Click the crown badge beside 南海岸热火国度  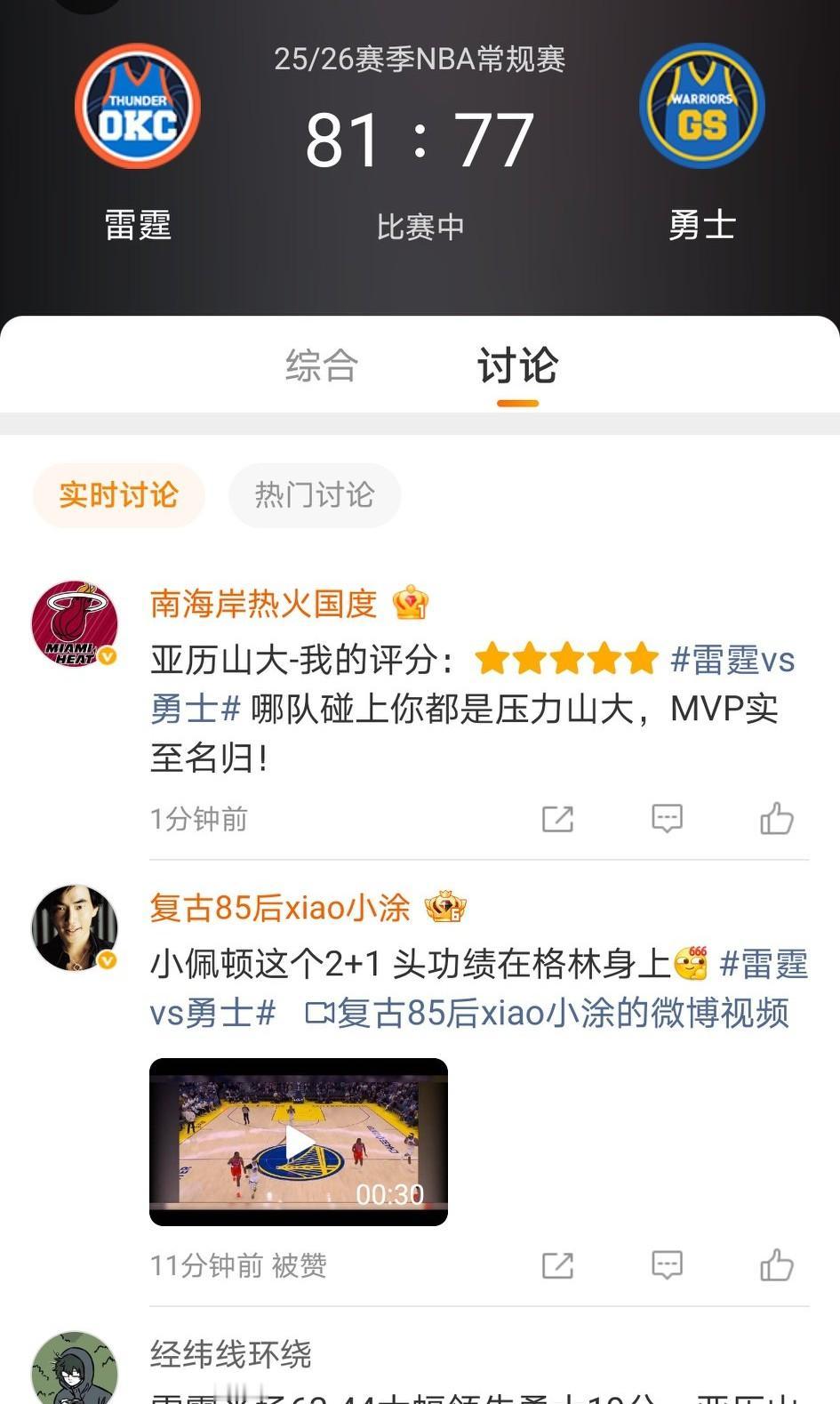[412, 603]
